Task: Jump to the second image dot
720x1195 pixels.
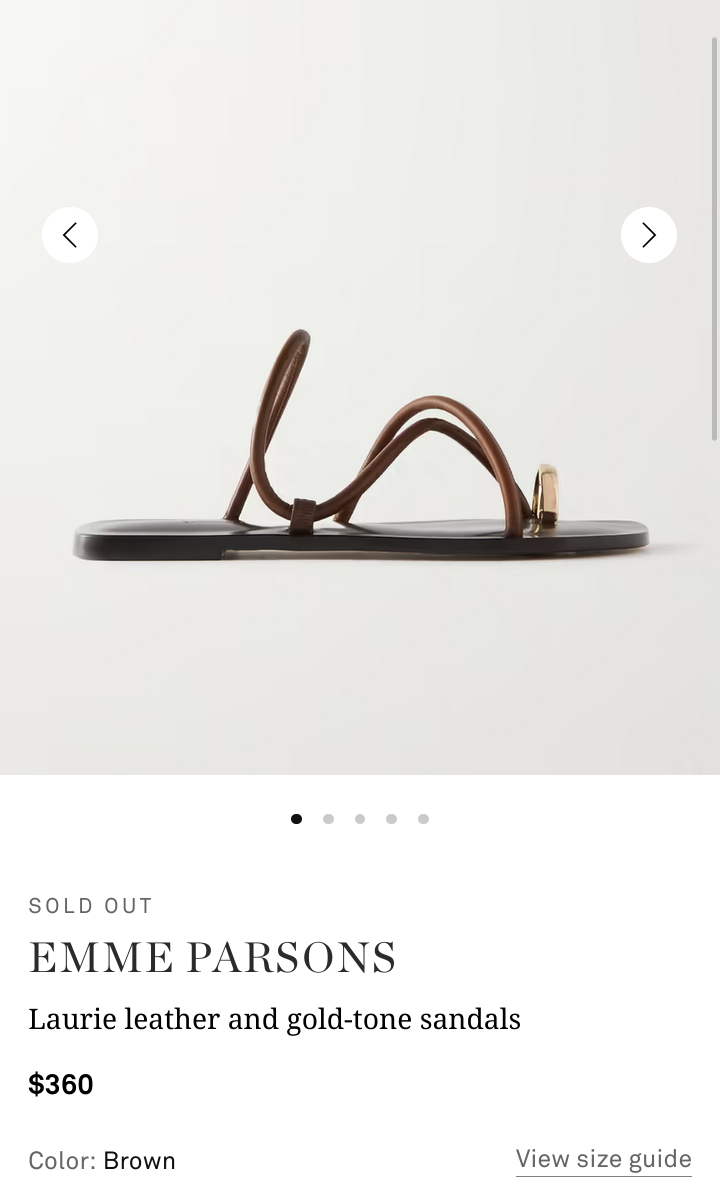Action: point(328,819)
